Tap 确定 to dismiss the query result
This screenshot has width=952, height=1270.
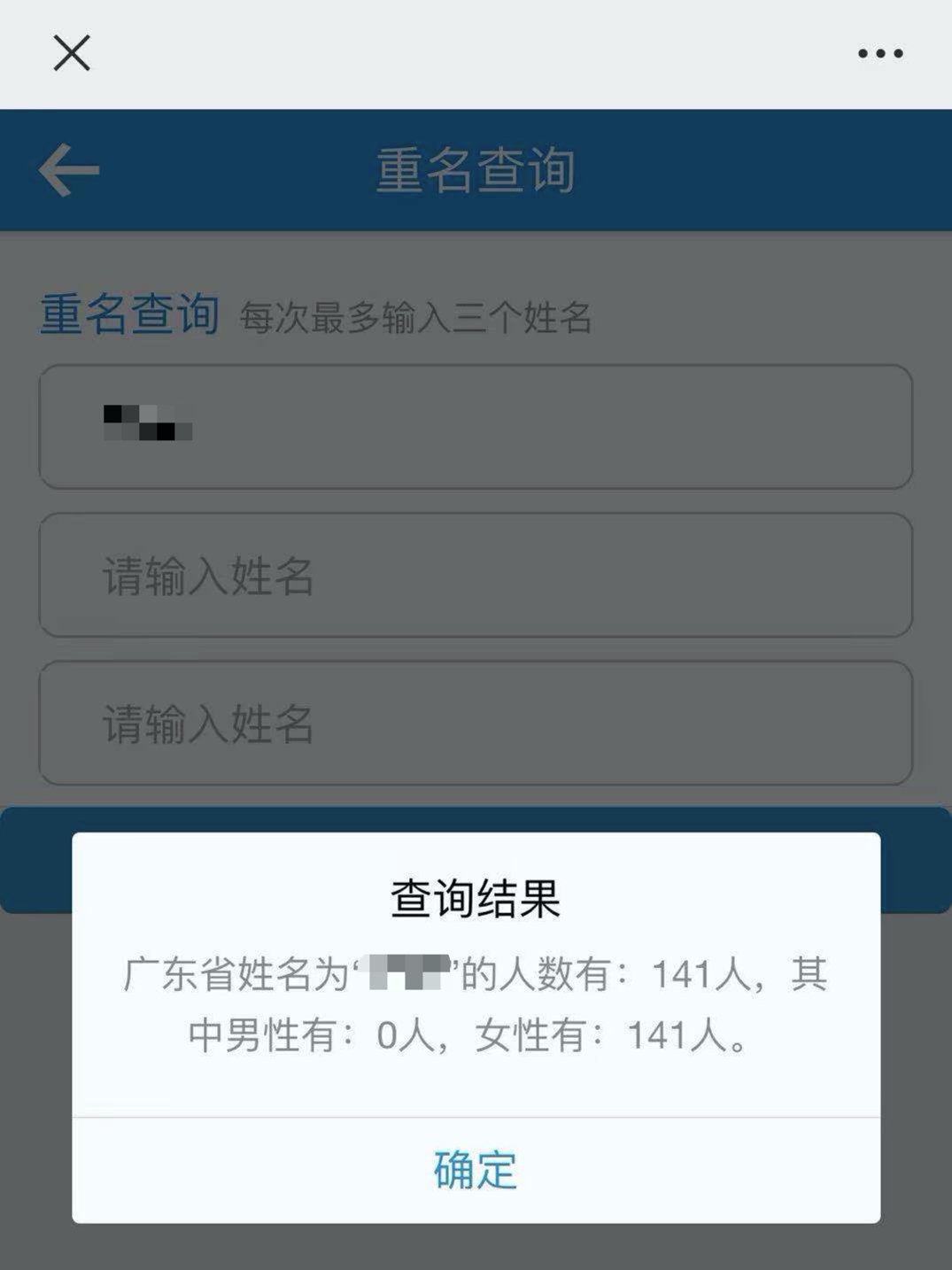point(476,1170)
